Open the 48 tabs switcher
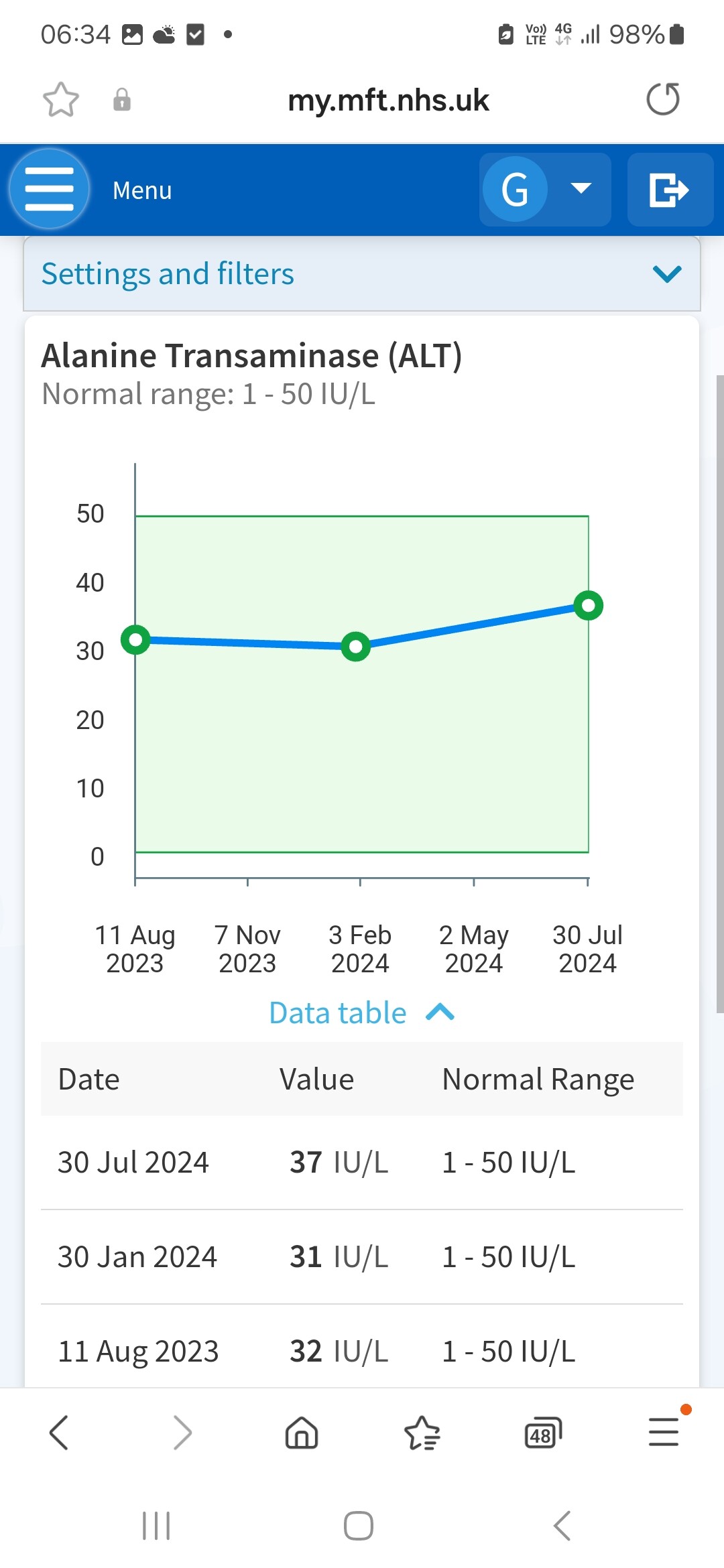The height and width of the screenshot is (1568, 724). 543,1433
